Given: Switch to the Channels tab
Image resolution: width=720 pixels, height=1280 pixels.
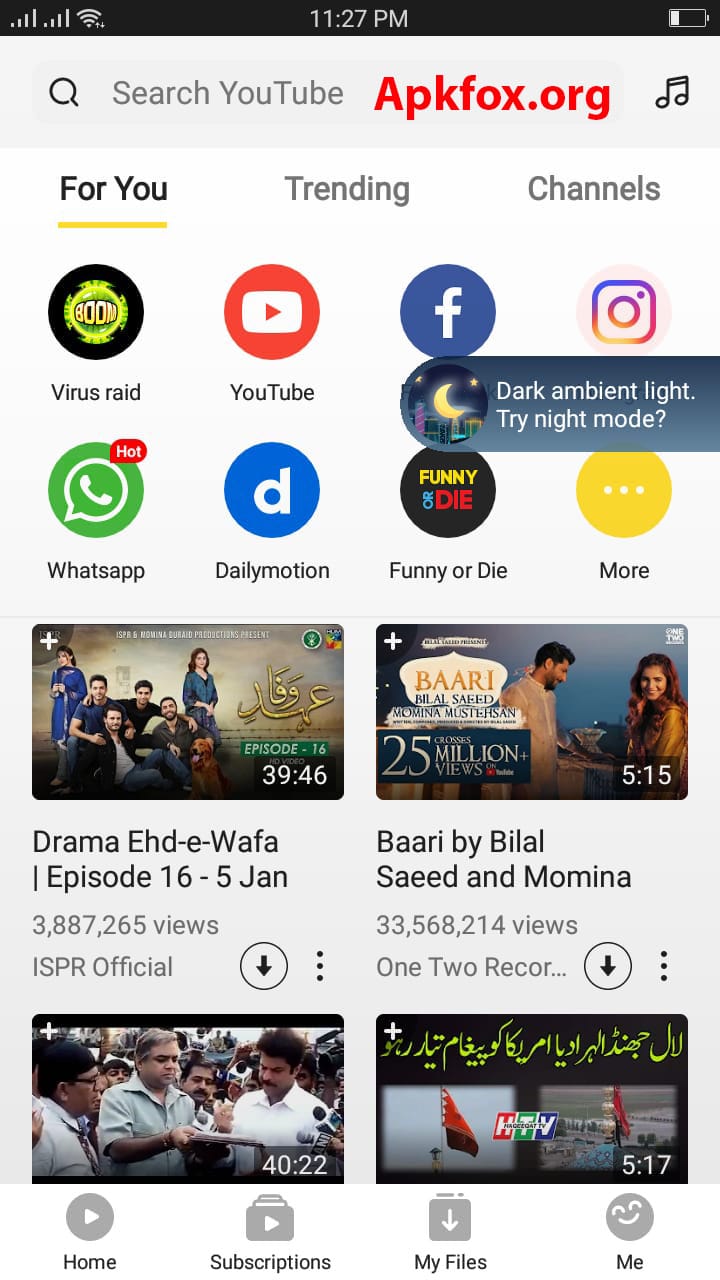Looking at the screenshot, I should pyautogui.click(x=594, y=189).
